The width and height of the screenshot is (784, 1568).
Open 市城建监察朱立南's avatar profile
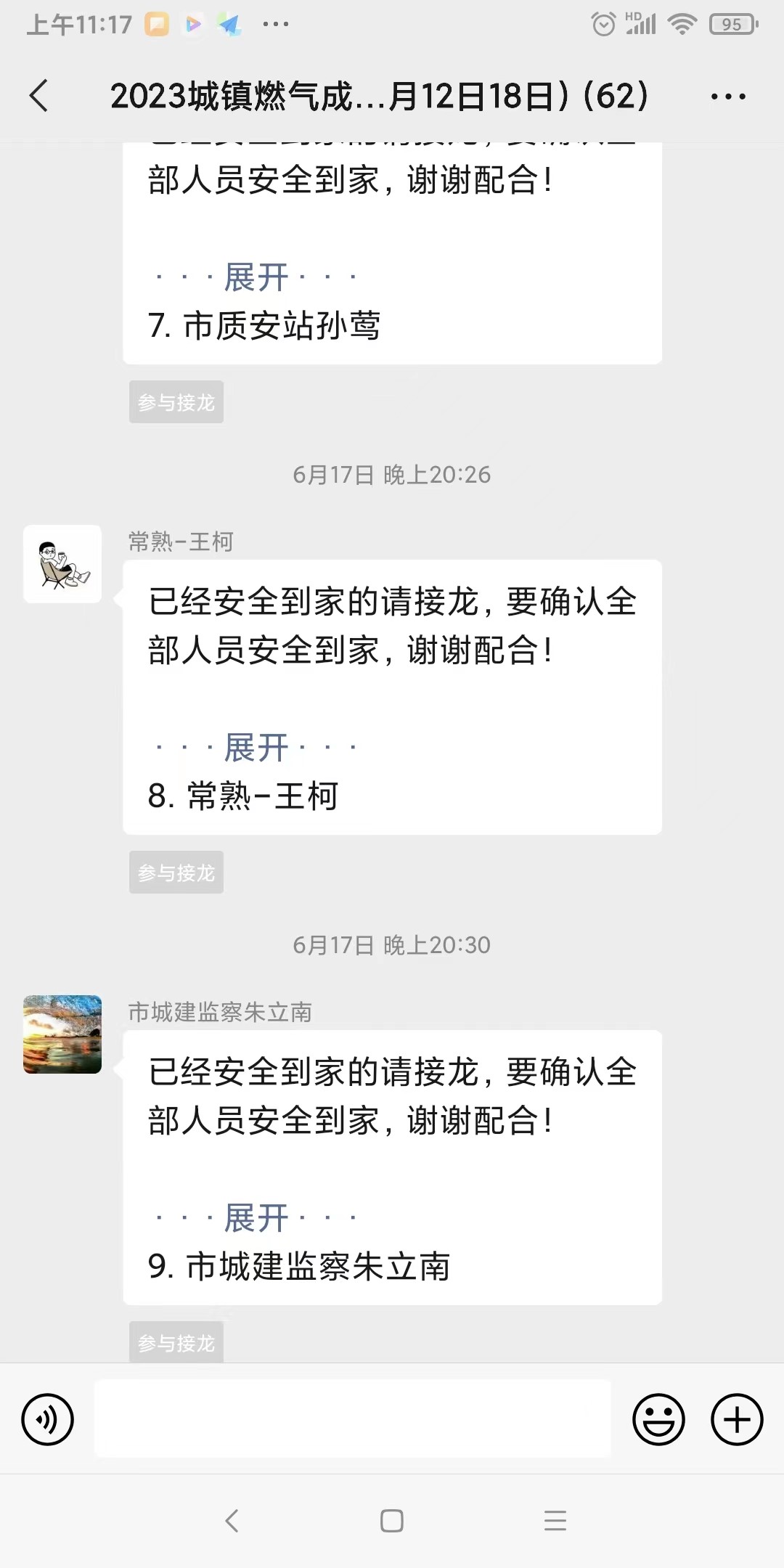click(62, 1034)
